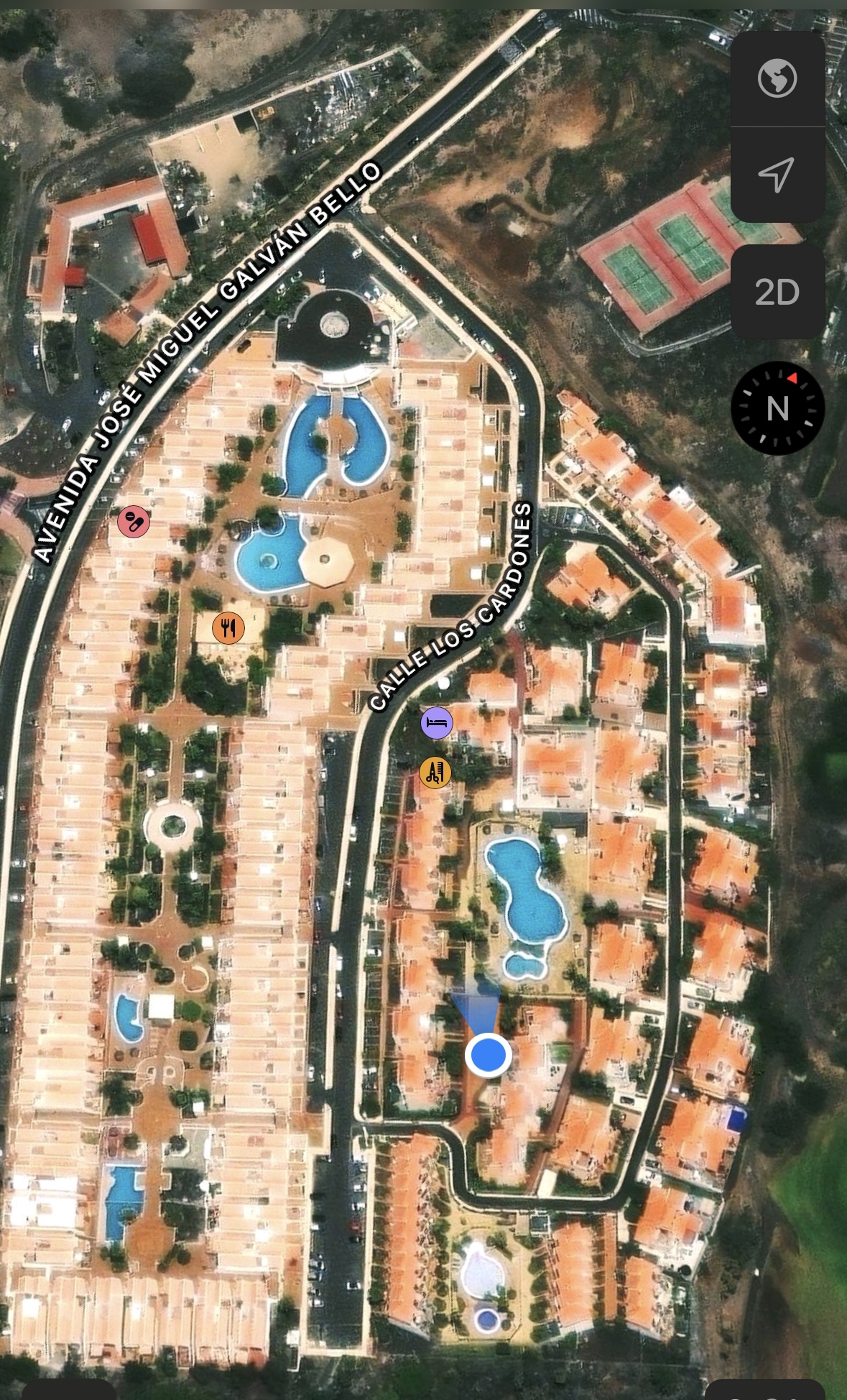Open the restaurant map marker
The height and width of the screenshot is (1400, 847).
[x=228, y=628]
